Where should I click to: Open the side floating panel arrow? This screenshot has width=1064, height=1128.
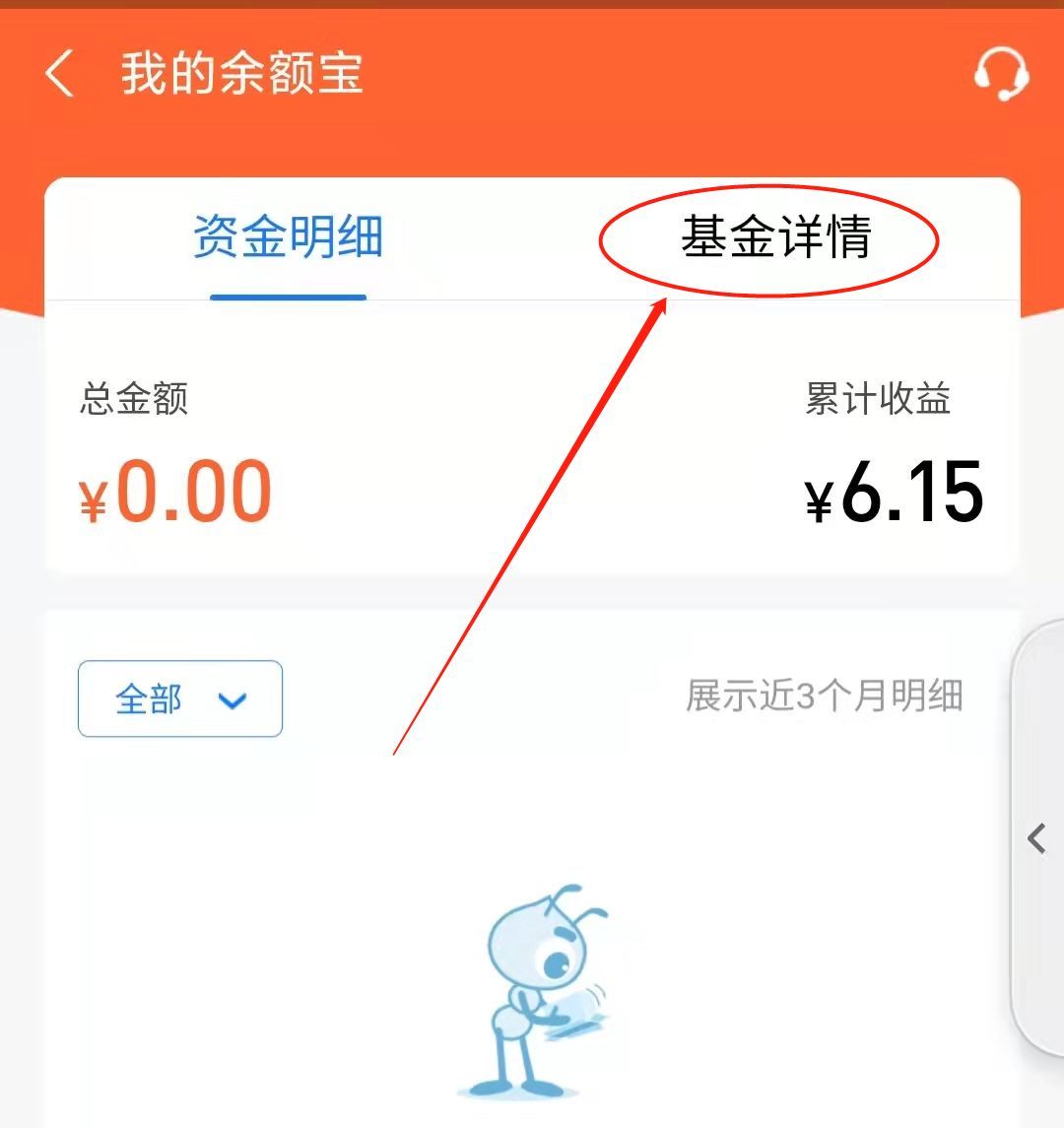1036,838
